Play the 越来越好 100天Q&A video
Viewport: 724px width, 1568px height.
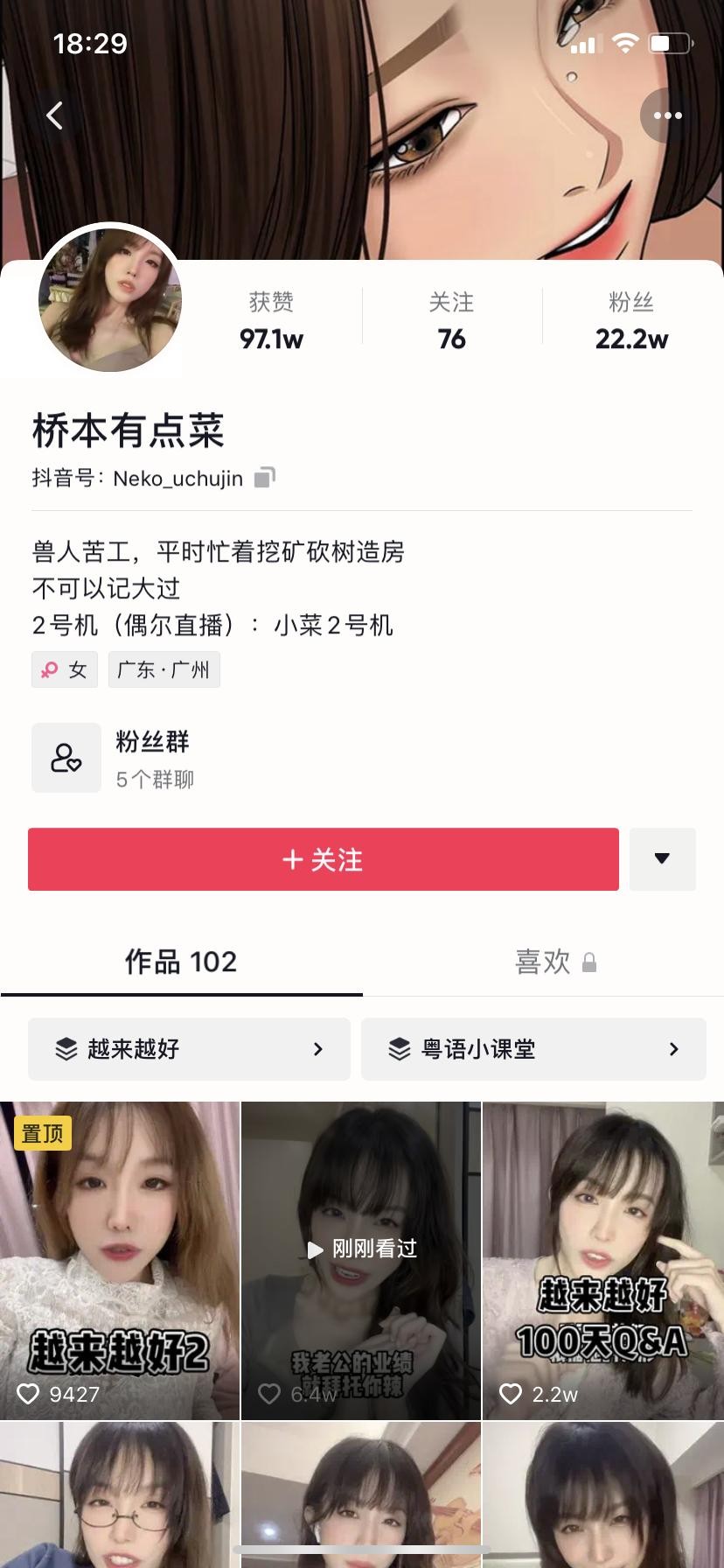point(602,1260)
